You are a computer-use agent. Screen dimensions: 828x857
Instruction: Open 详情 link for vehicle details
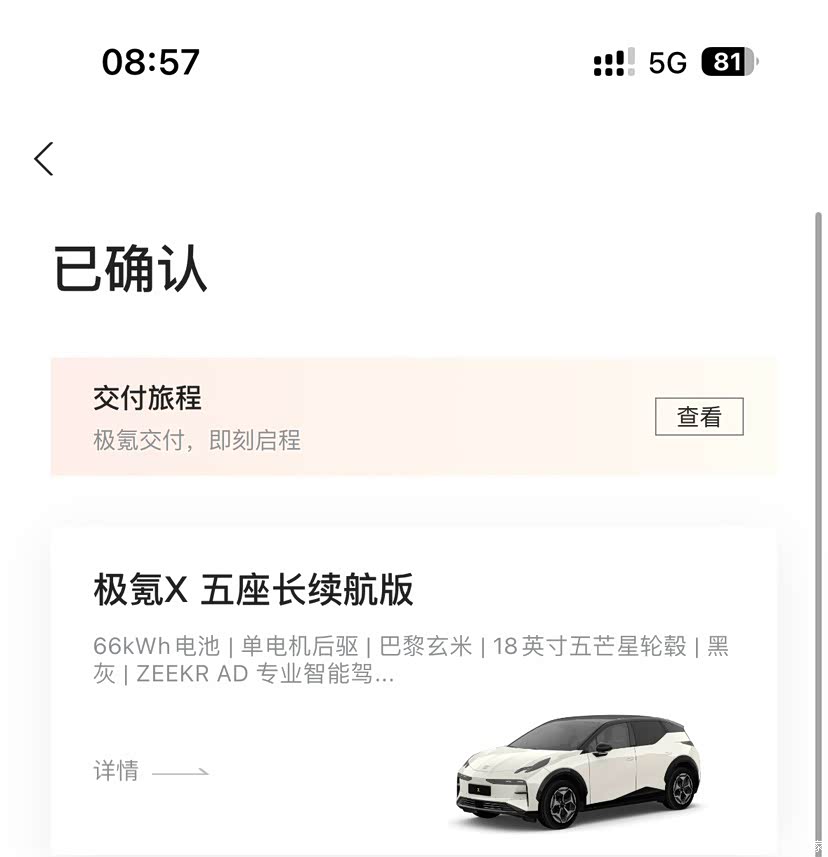150,771
